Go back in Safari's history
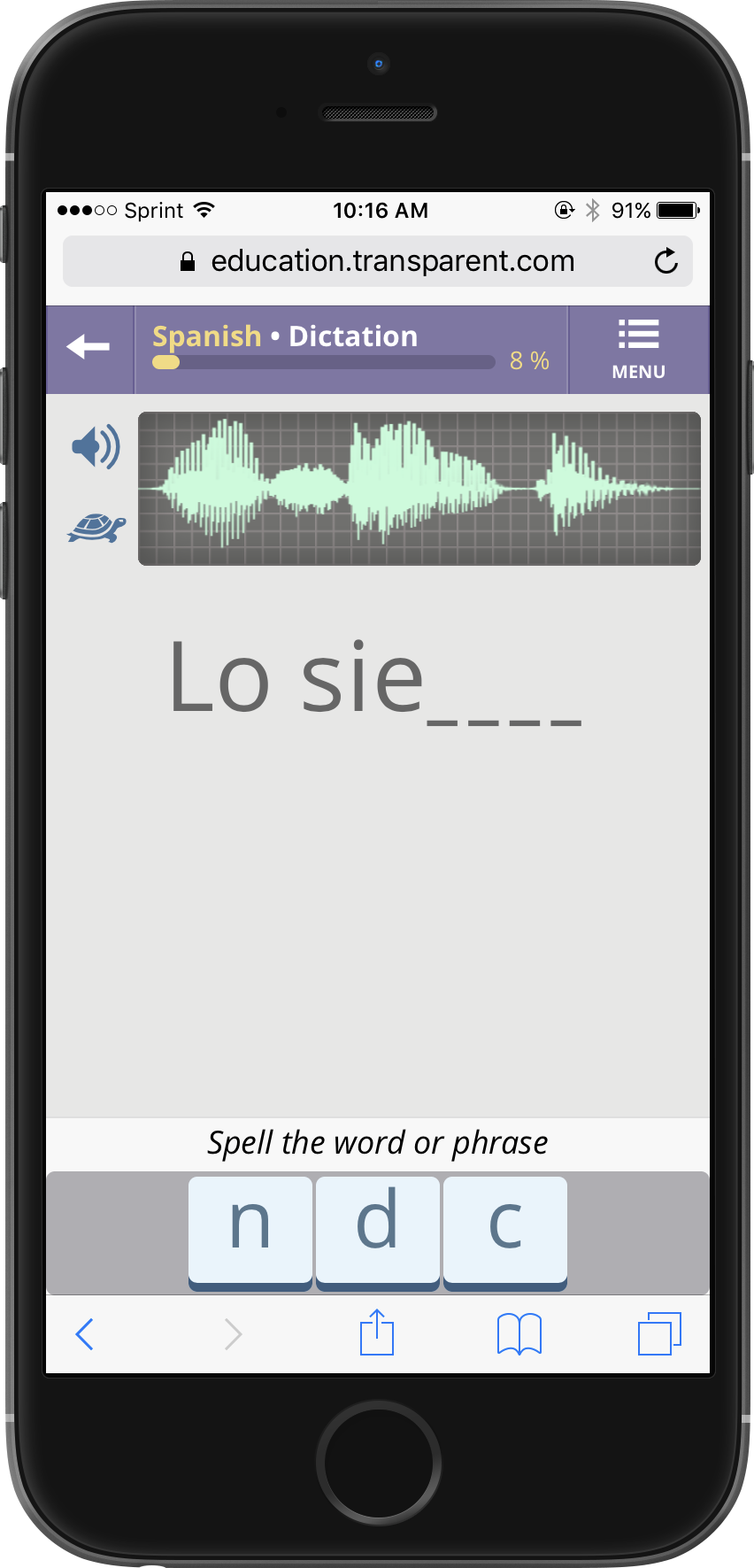The width and height of the screenshot is (754, 1568). tap(85, 1333)
